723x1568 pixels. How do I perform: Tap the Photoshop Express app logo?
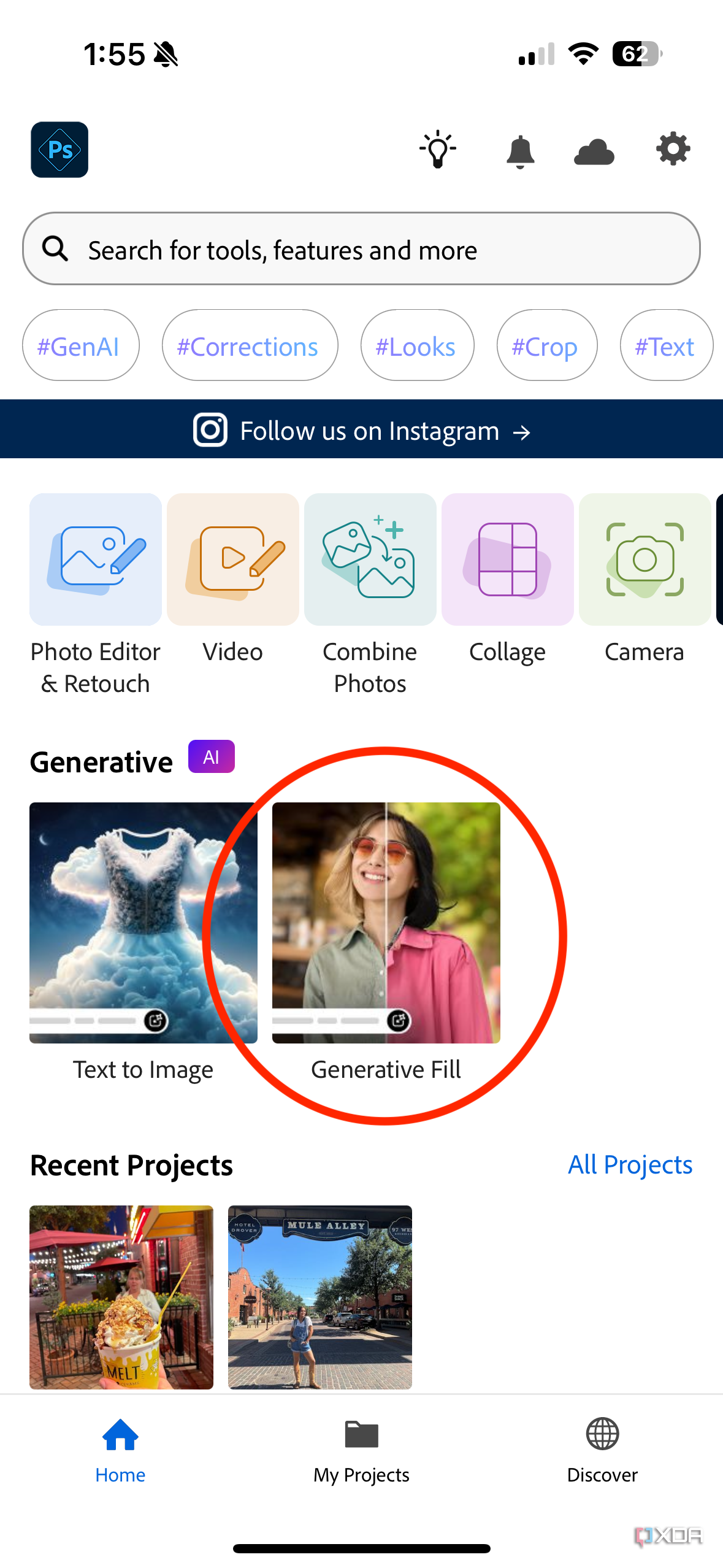point(59,150)
